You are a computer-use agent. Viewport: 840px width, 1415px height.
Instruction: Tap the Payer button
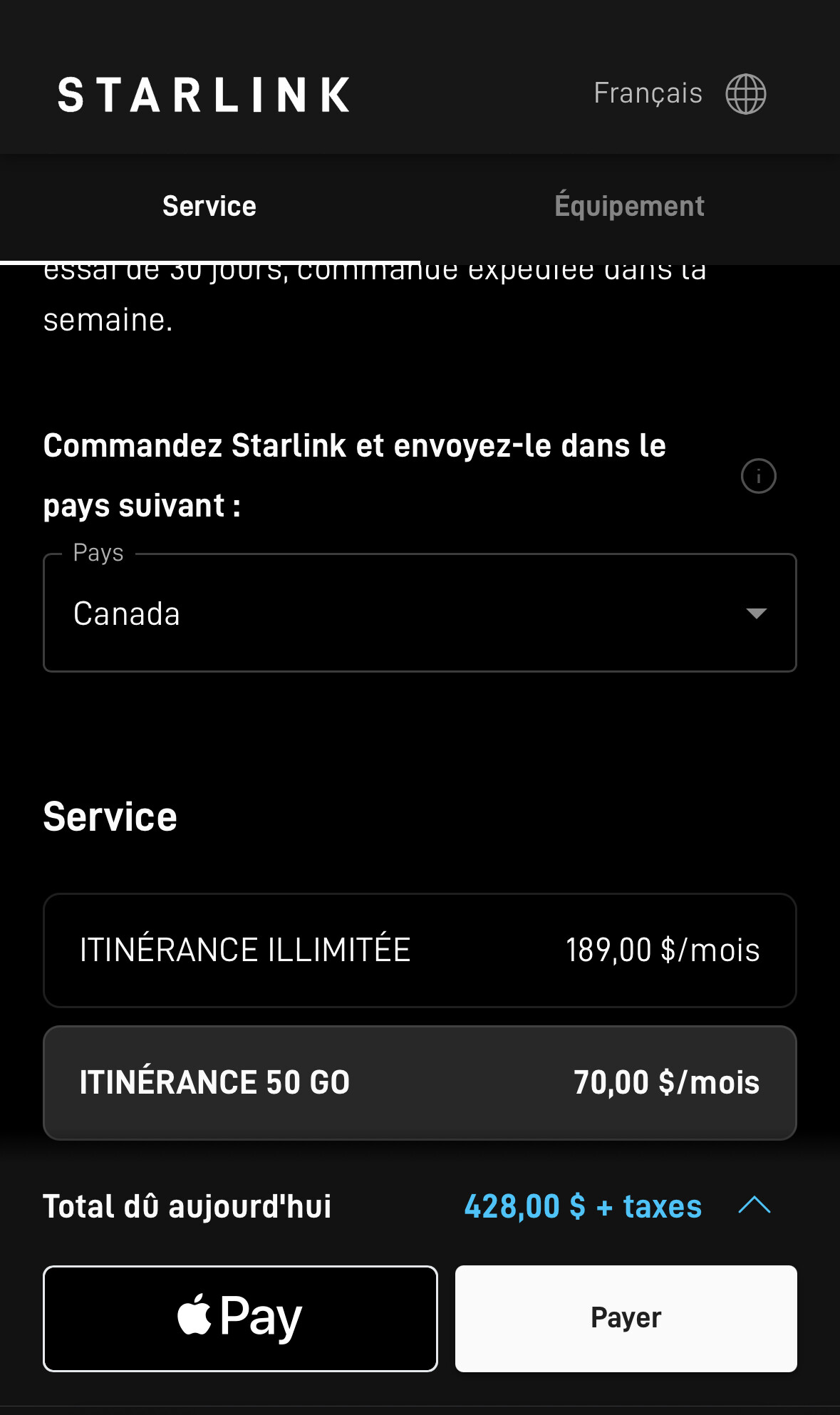pos(626,1318)
